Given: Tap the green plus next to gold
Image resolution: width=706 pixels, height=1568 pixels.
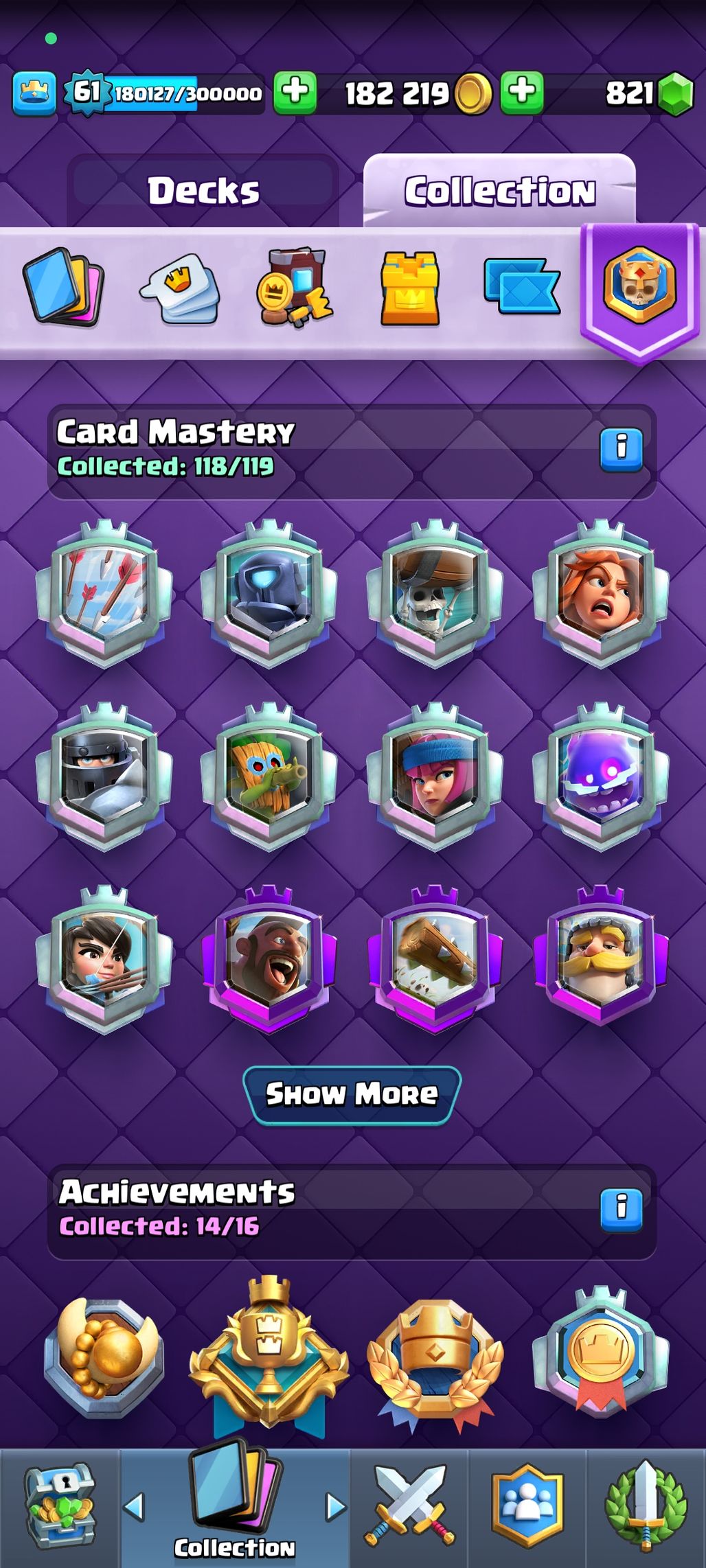Looking at the screenshot, I should tap(522, 92).
